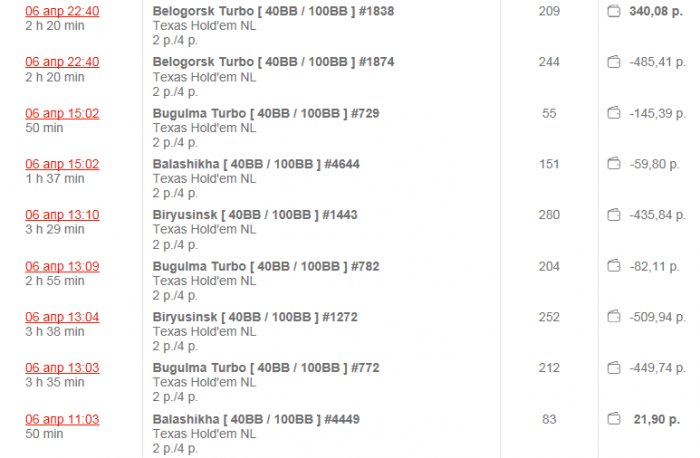The image size is (700, 458).
Task: Select the 06 апр 13:04 session link
Action: pyautogui.click(x=62, y=317)
